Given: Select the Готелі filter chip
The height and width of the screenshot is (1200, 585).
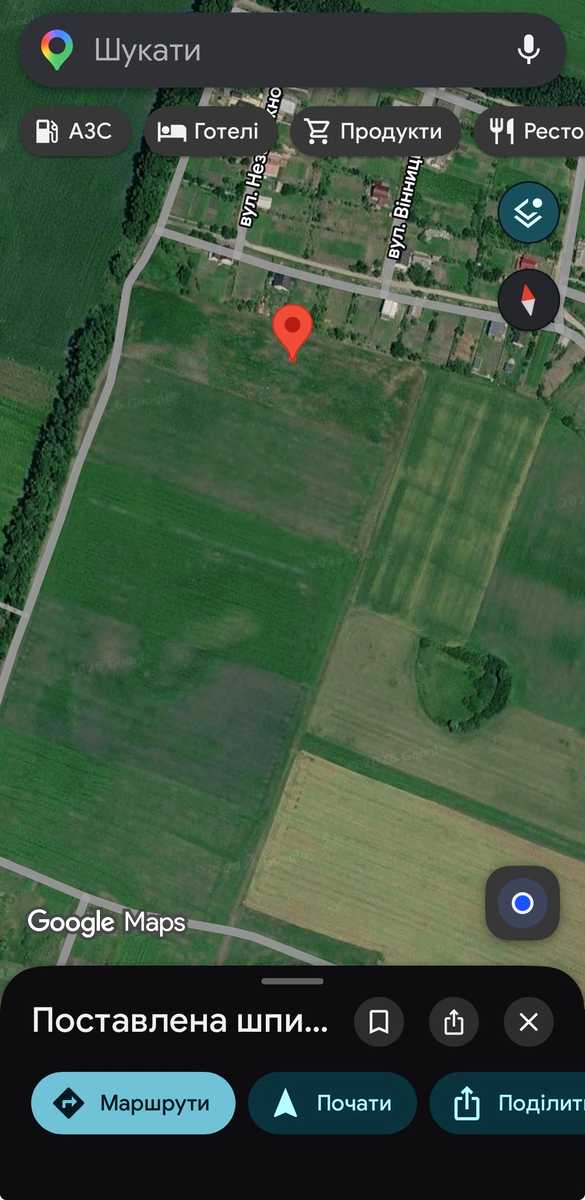Looking at the screenshot, I should click(211, 131).
